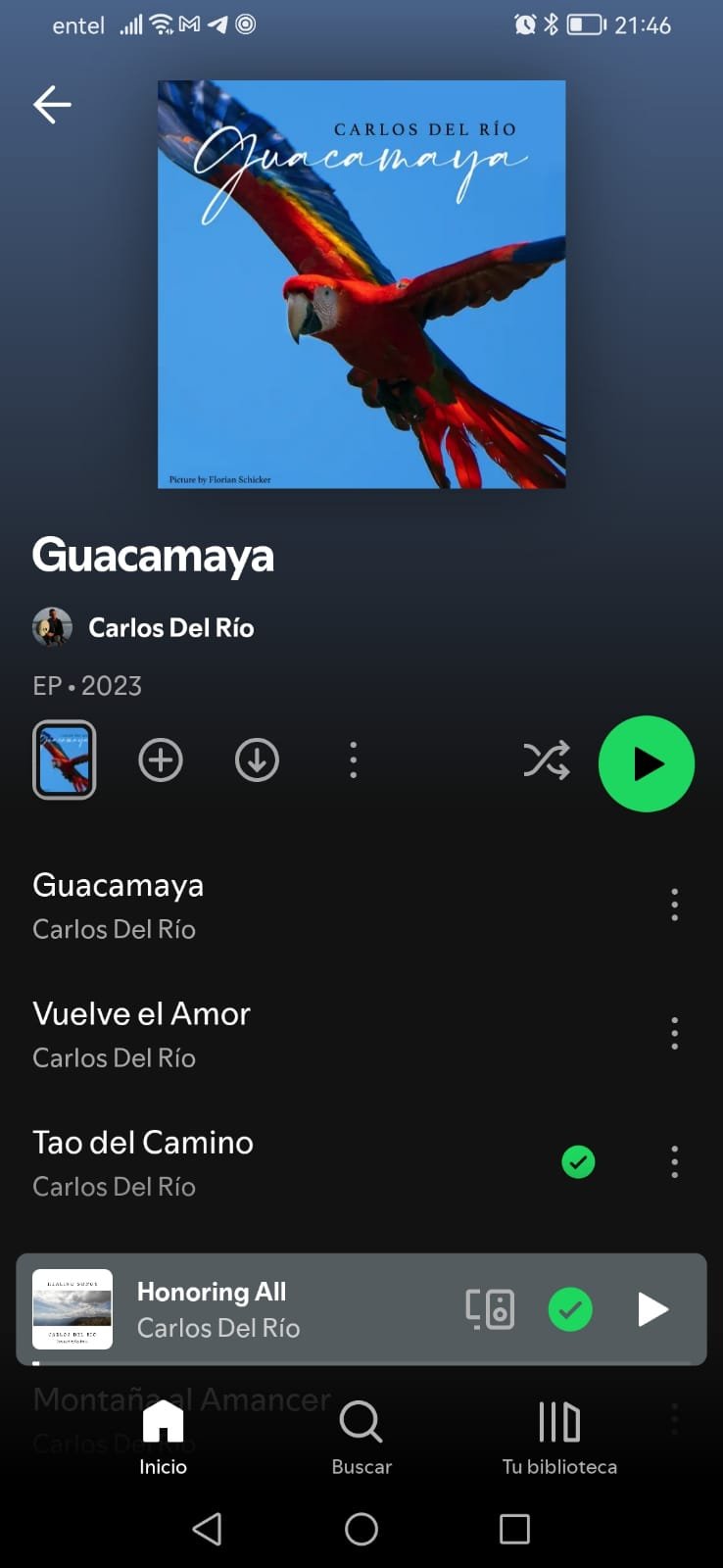Tap the saved checkmark on Tao del Camino

tap(578, 1162)
